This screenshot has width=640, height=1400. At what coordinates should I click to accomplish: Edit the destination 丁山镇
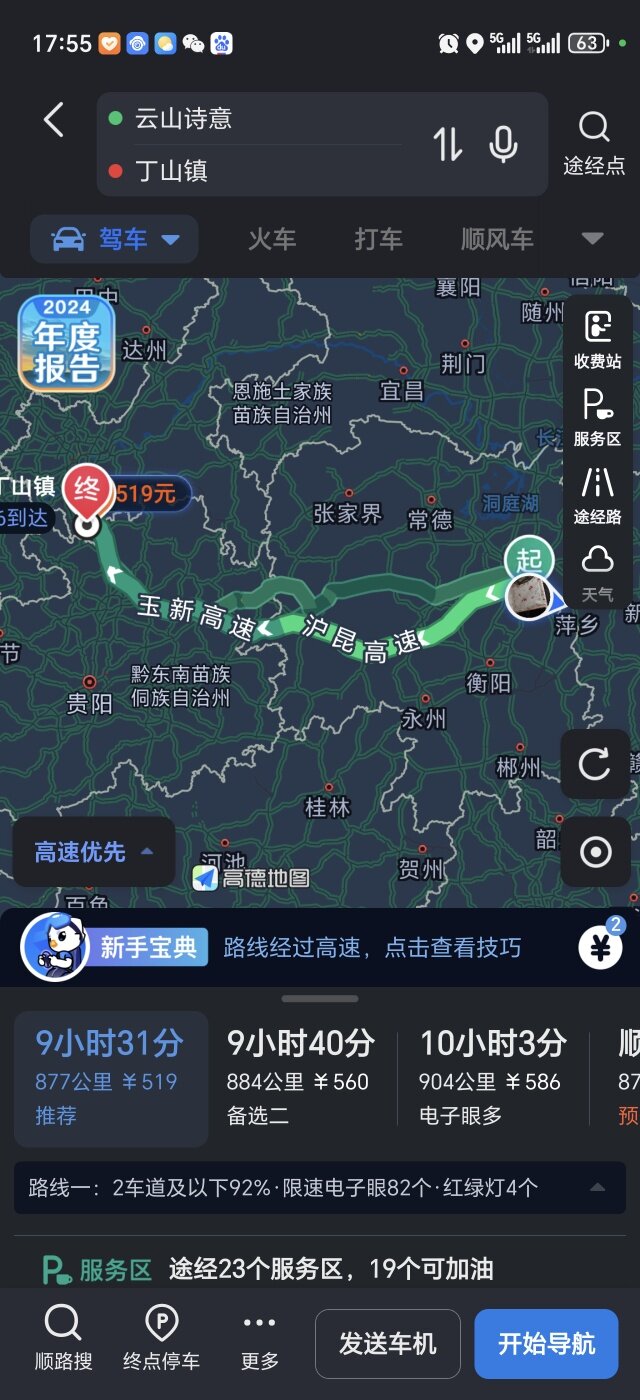[x=260, y=171]
